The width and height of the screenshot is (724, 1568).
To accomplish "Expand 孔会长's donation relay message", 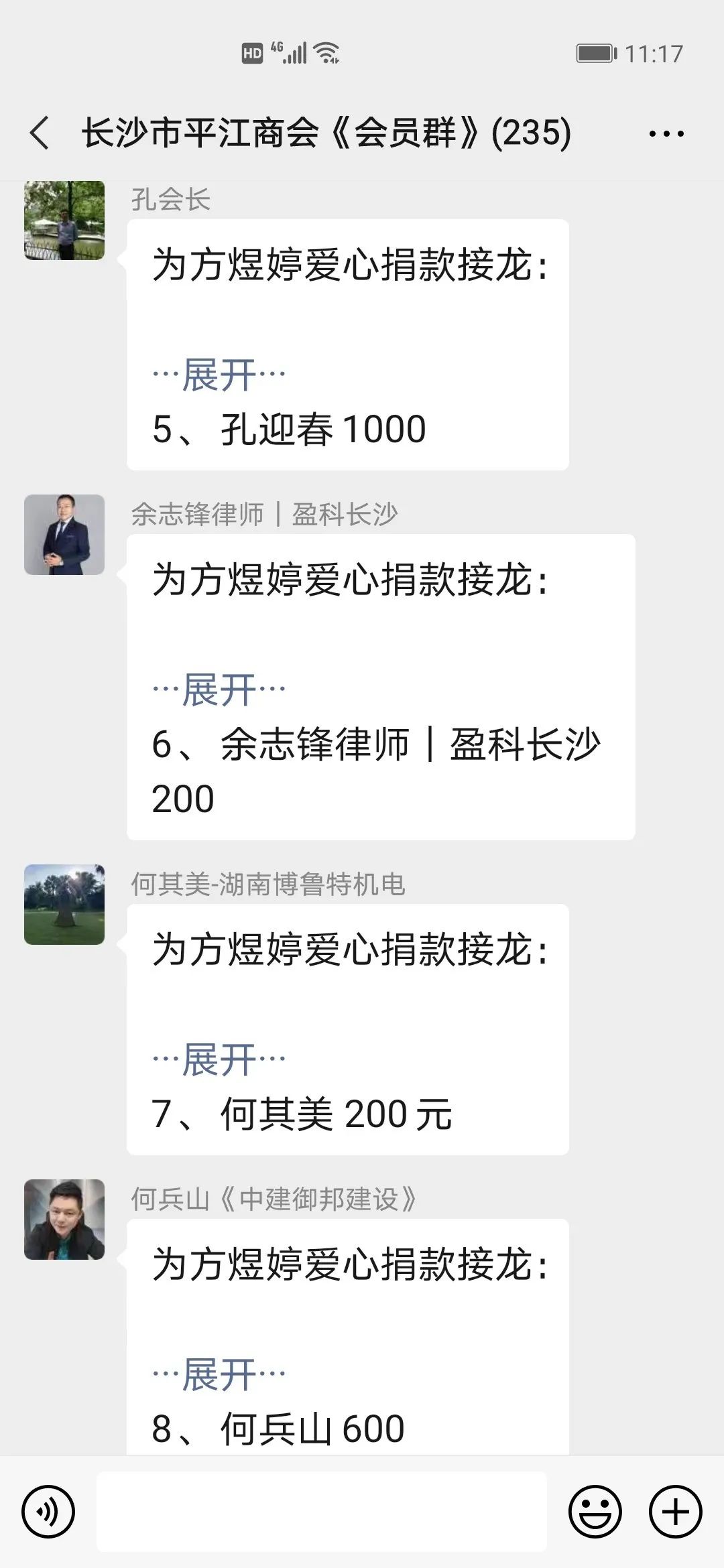I will [x=219, y=375].
